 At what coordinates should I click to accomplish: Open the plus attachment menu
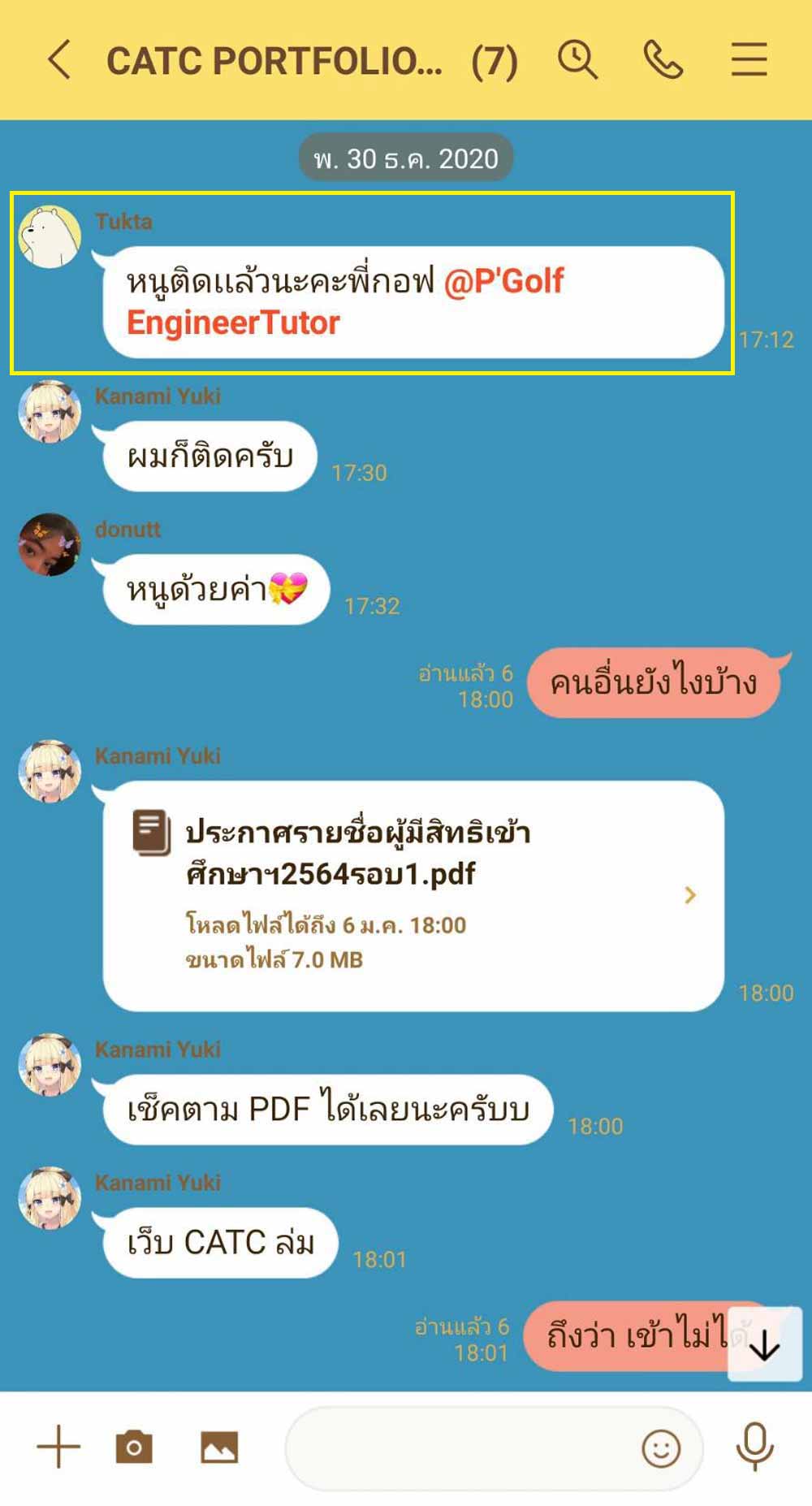[x=58, y=1448]
